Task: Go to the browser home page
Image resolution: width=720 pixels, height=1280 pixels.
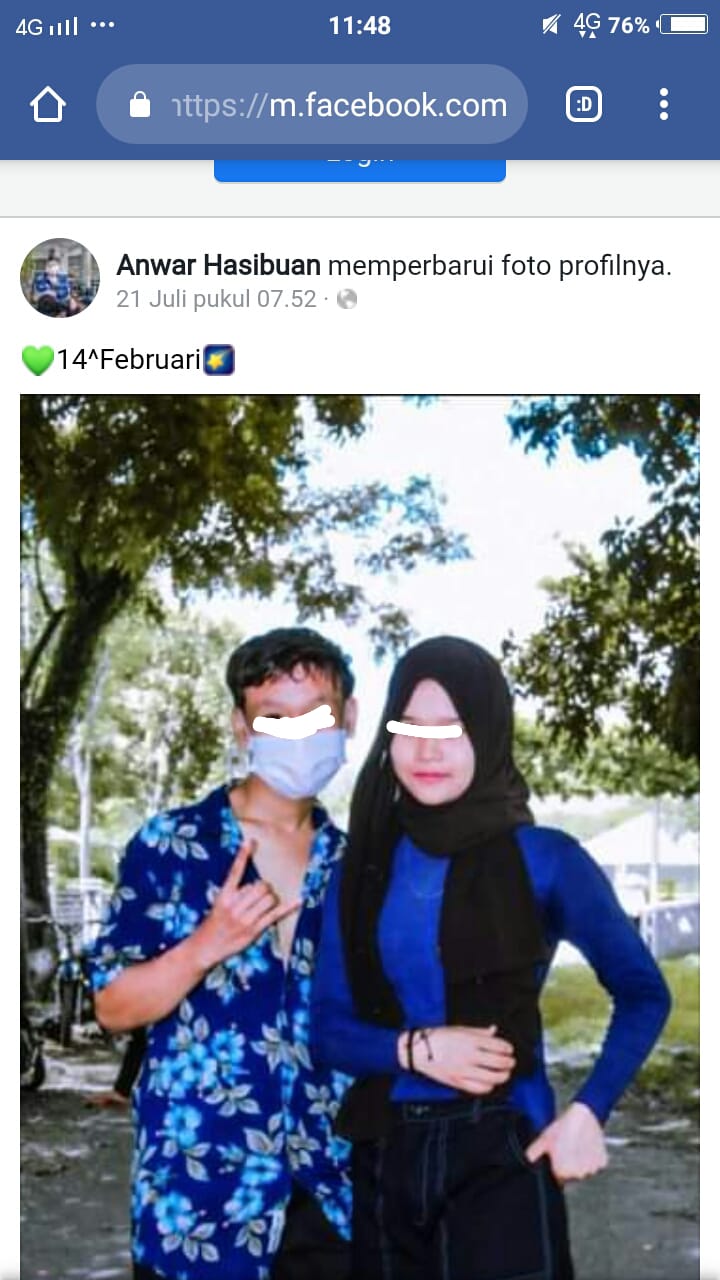Action: [48, 105]
